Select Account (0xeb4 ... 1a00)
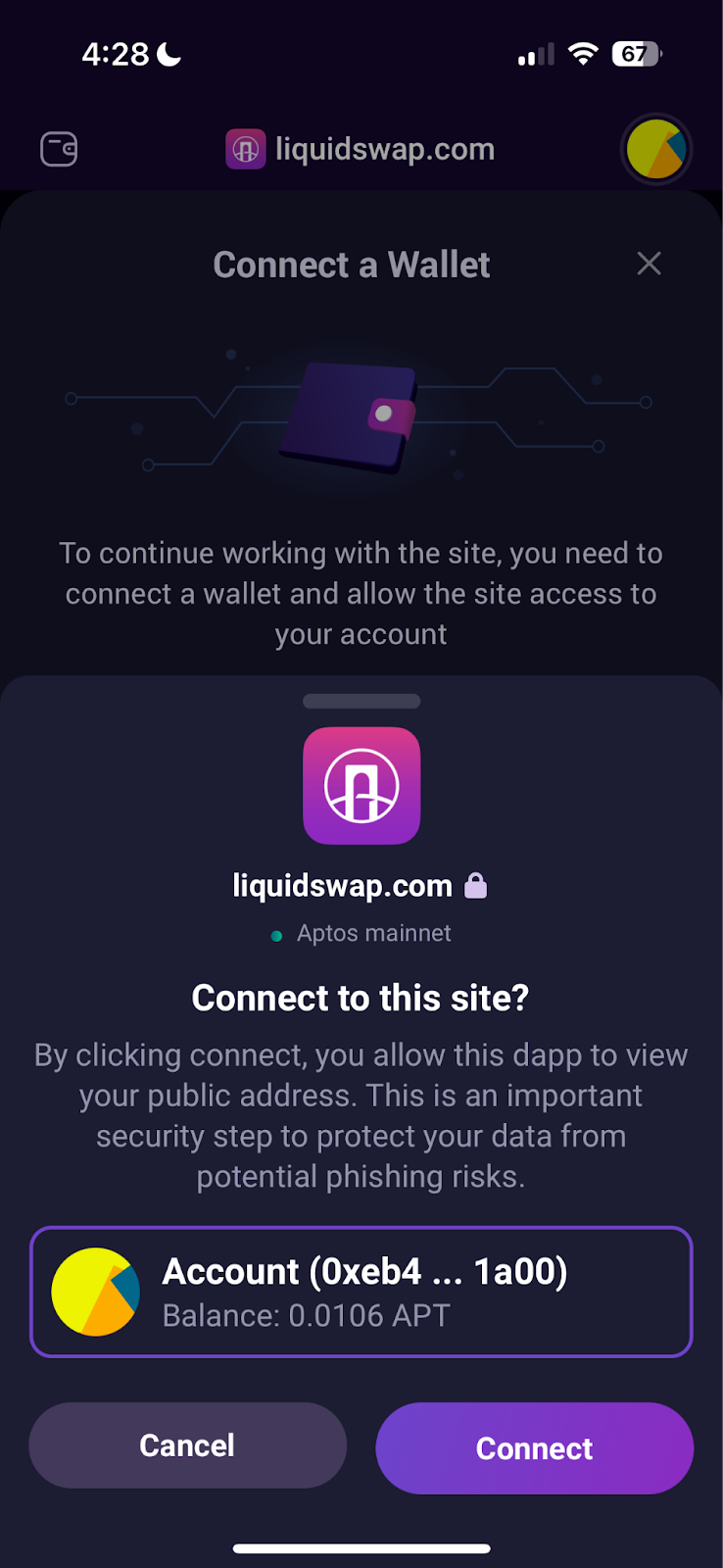 pos(361,1292)
